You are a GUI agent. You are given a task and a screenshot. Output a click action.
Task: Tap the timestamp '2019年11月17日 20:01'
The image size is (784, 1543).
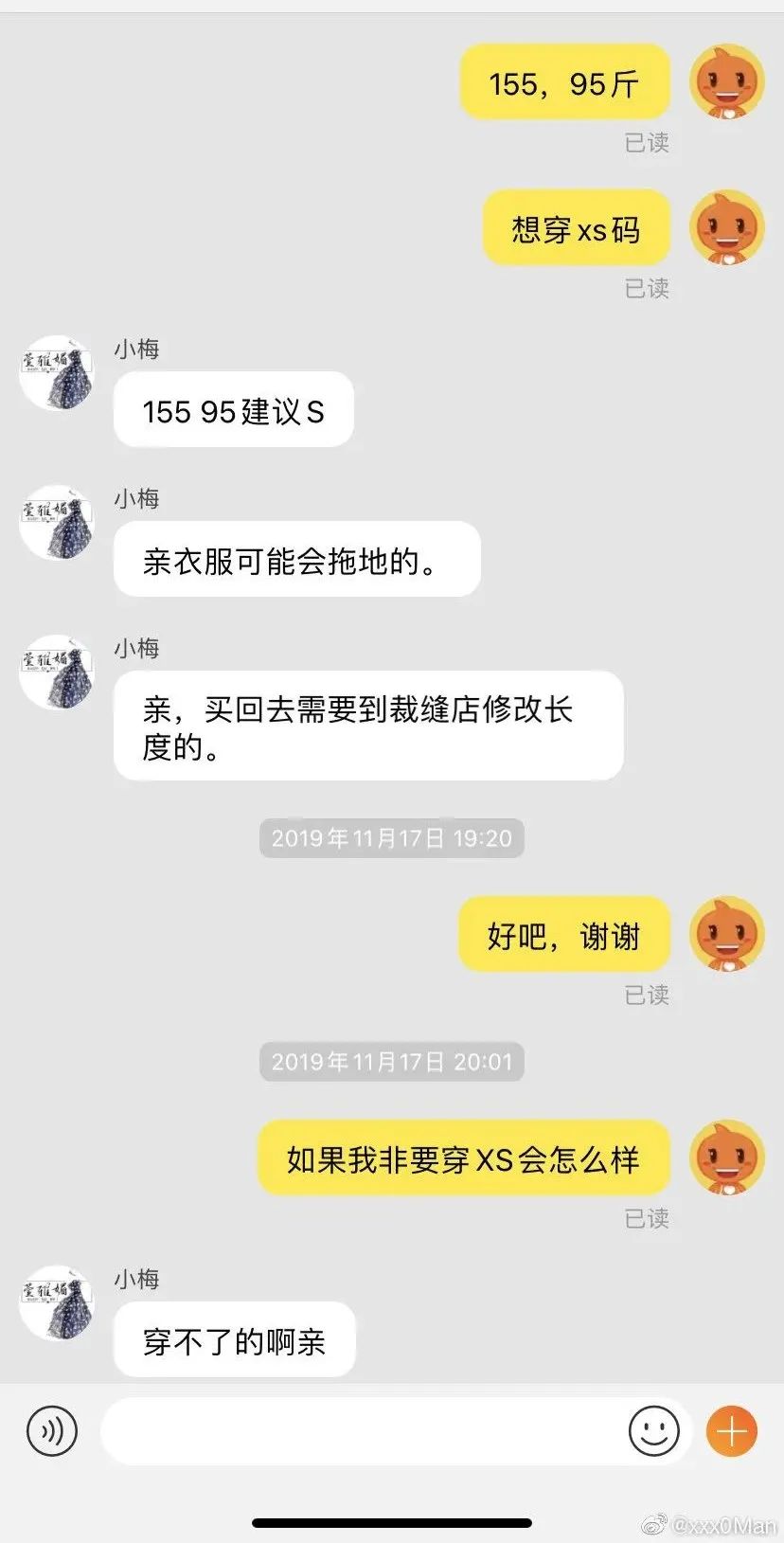click(x=391, y=1062)
